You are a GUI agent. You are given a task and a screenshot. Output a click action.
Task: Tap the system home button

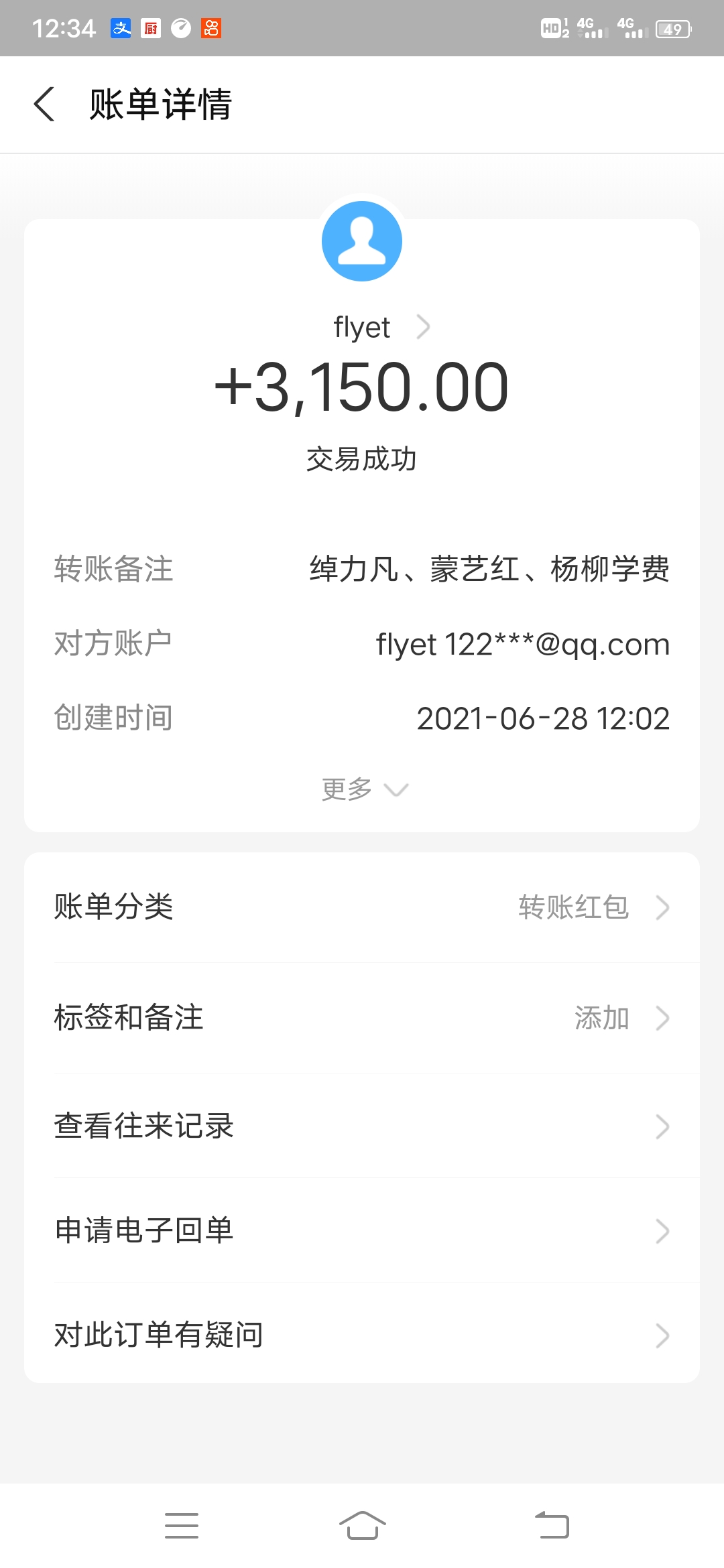click(362, 1525)
